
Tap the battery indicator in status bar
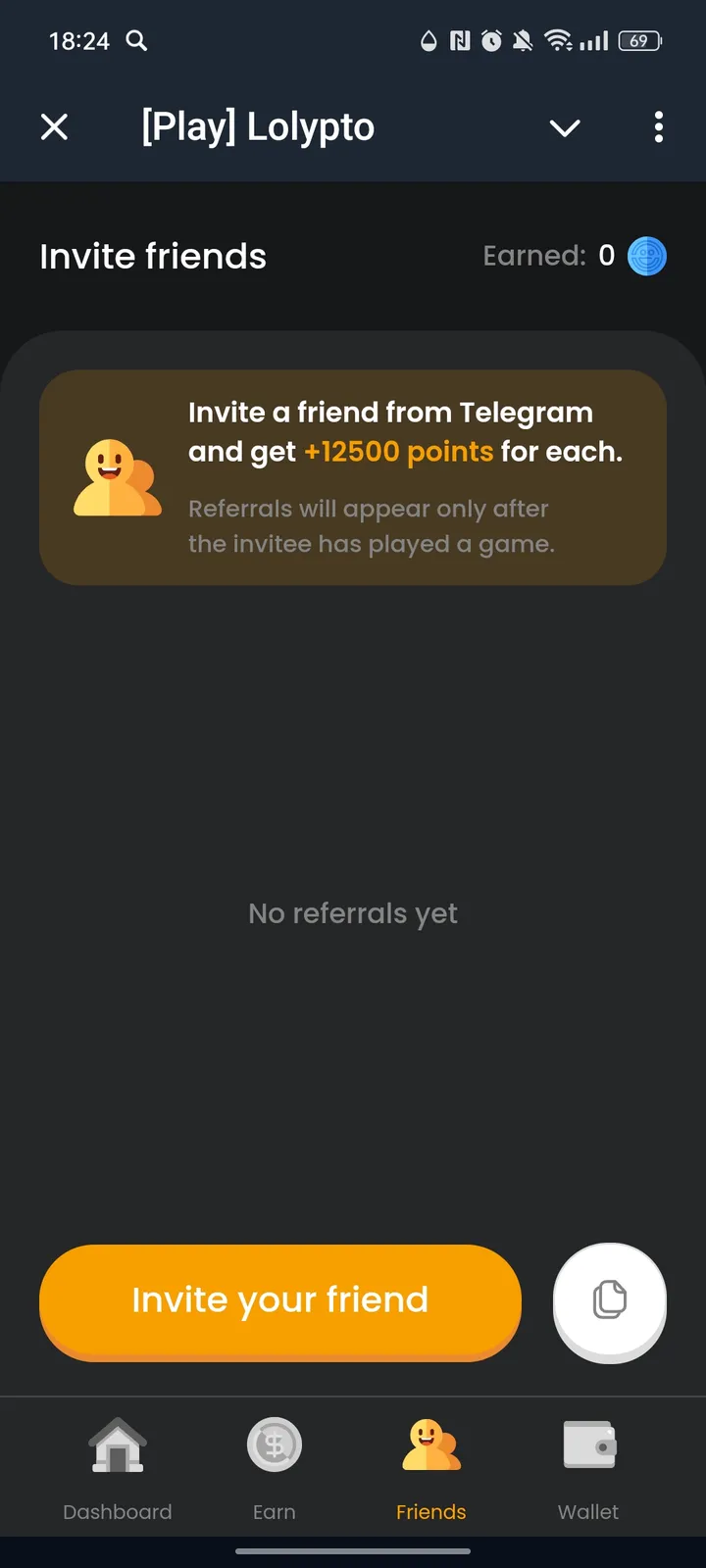coord(639,41)
